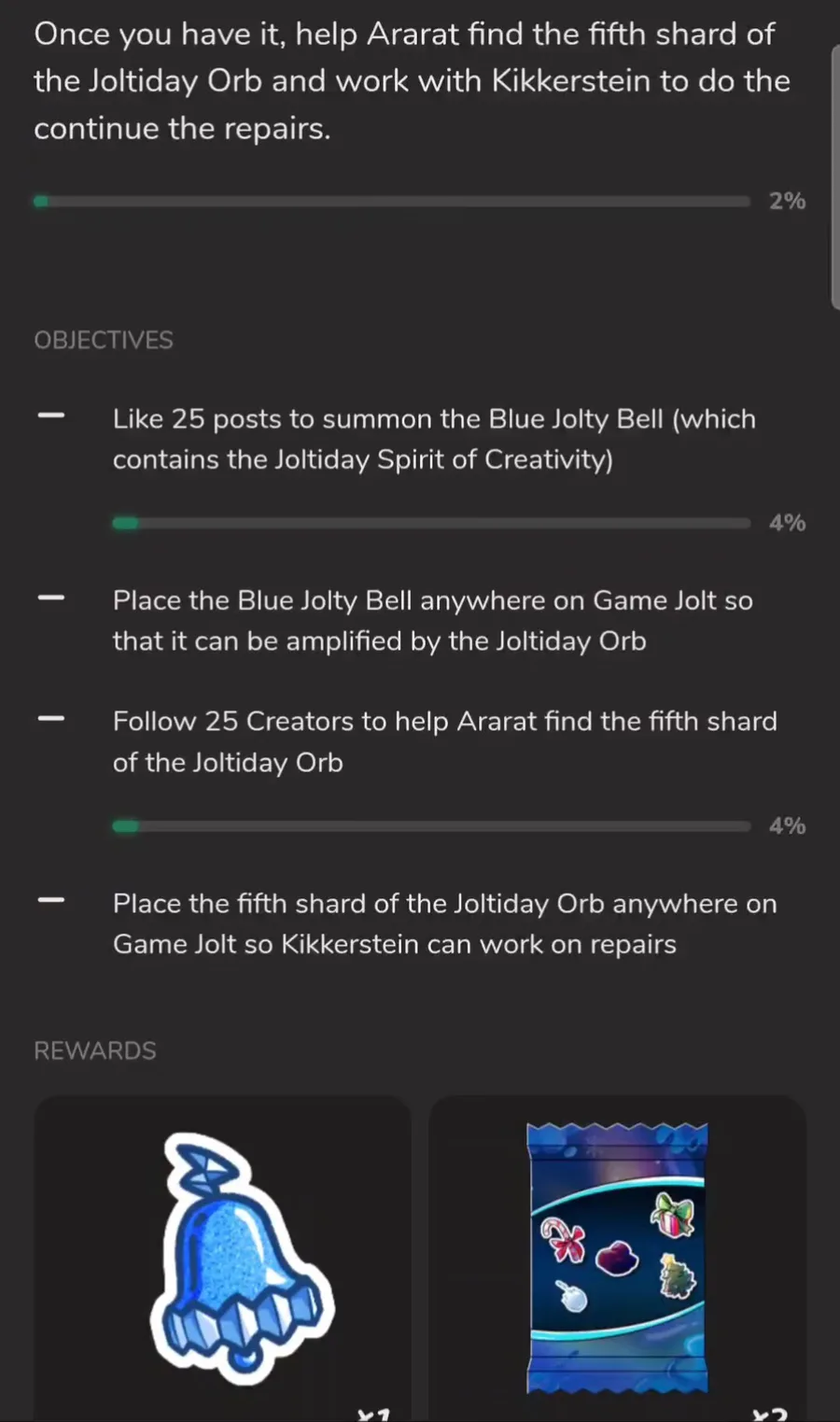The width and height of the screenshot is (840, 1422).
Task: Open the Blue Jolty Bell reward card
Action: click(223, 1259)
